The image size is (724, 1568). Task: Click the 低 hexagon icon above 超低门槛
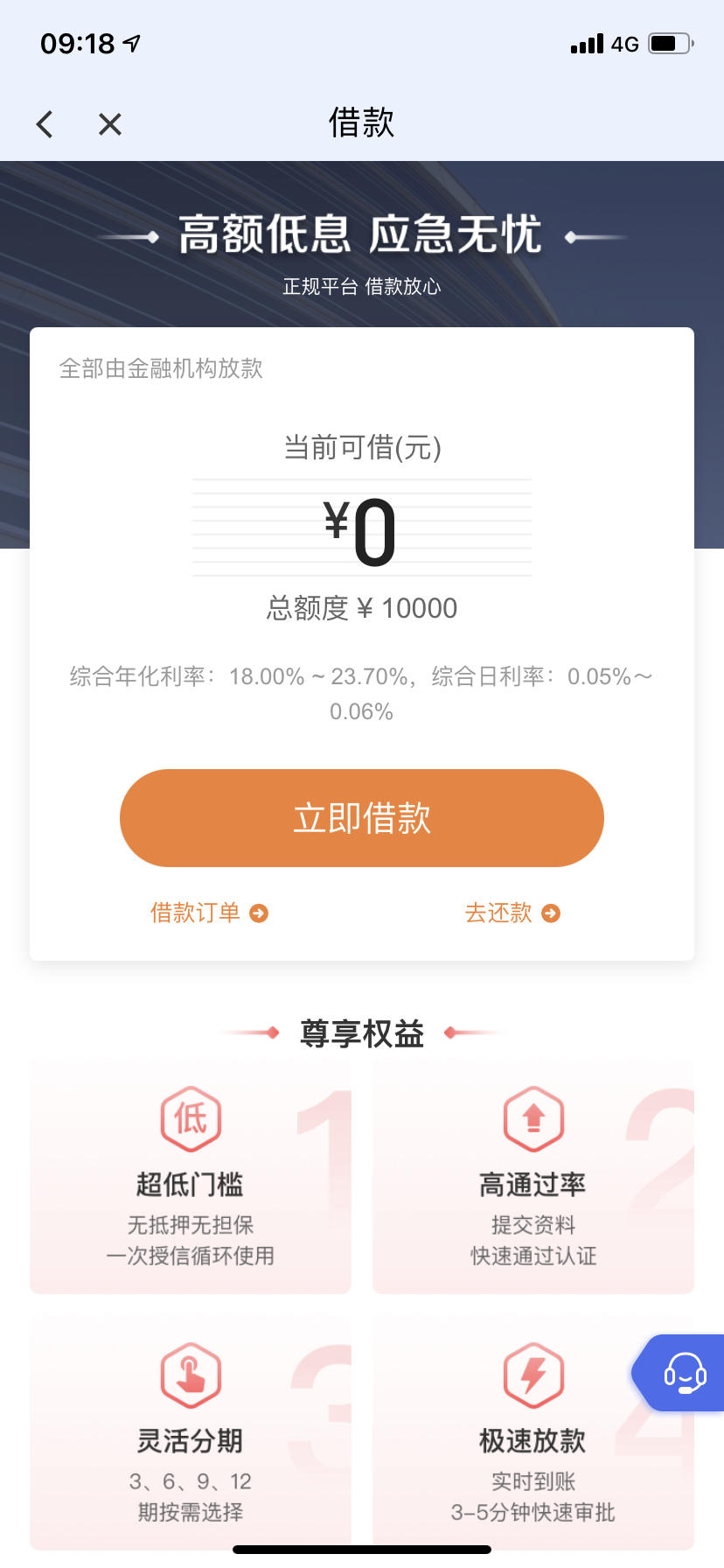(190, 1118)
